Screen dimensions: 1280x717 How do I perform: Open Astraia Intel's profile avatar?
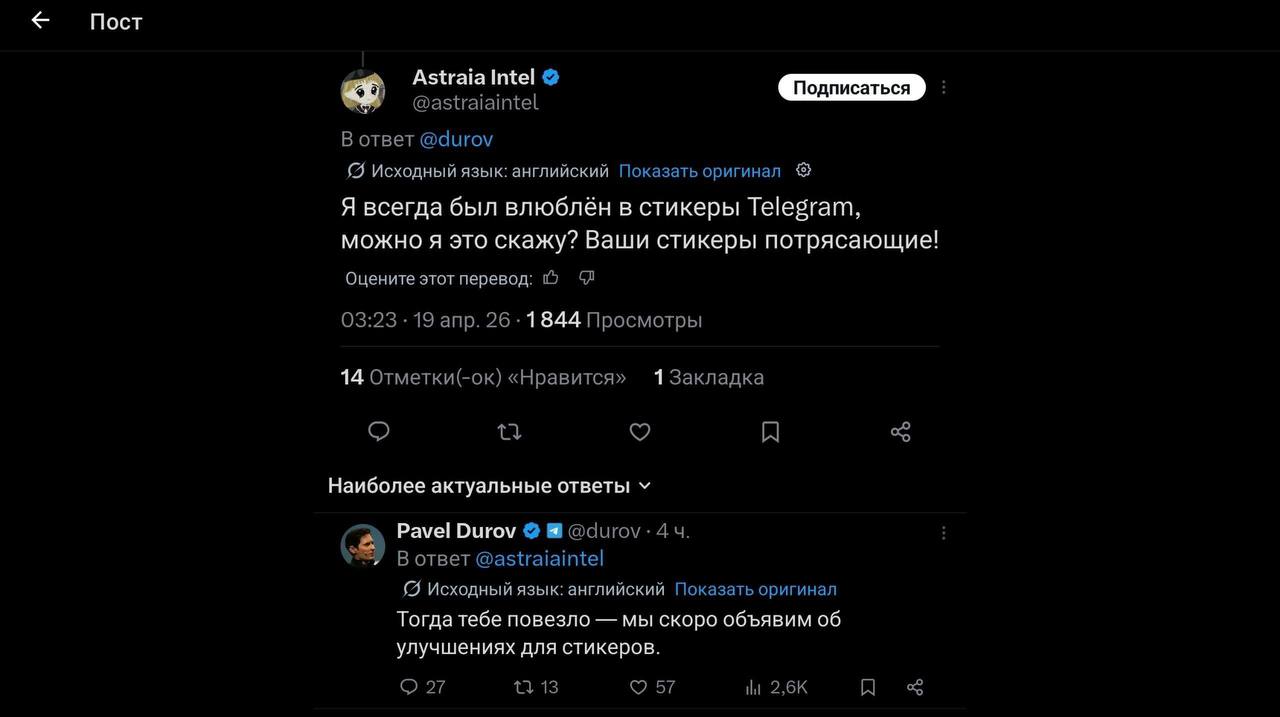coord(362,90)
